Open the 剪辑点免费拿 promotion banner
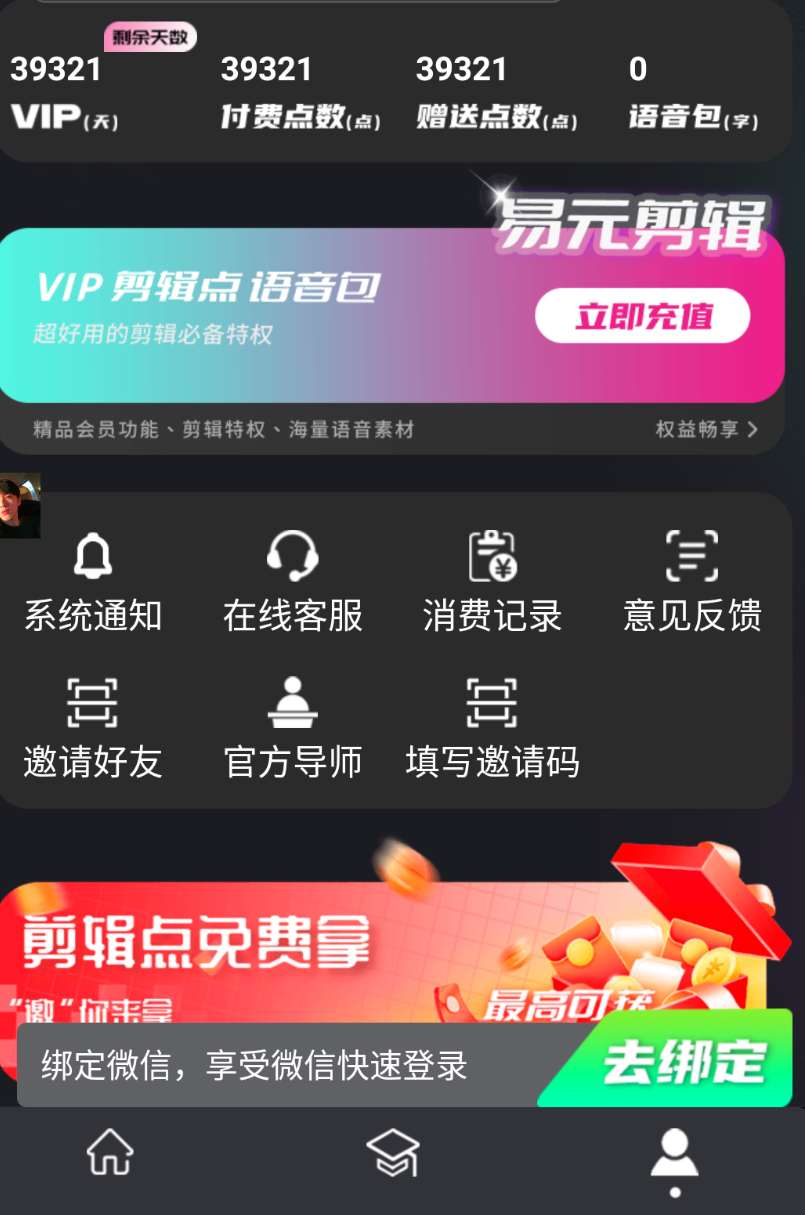 coord(300,945)
